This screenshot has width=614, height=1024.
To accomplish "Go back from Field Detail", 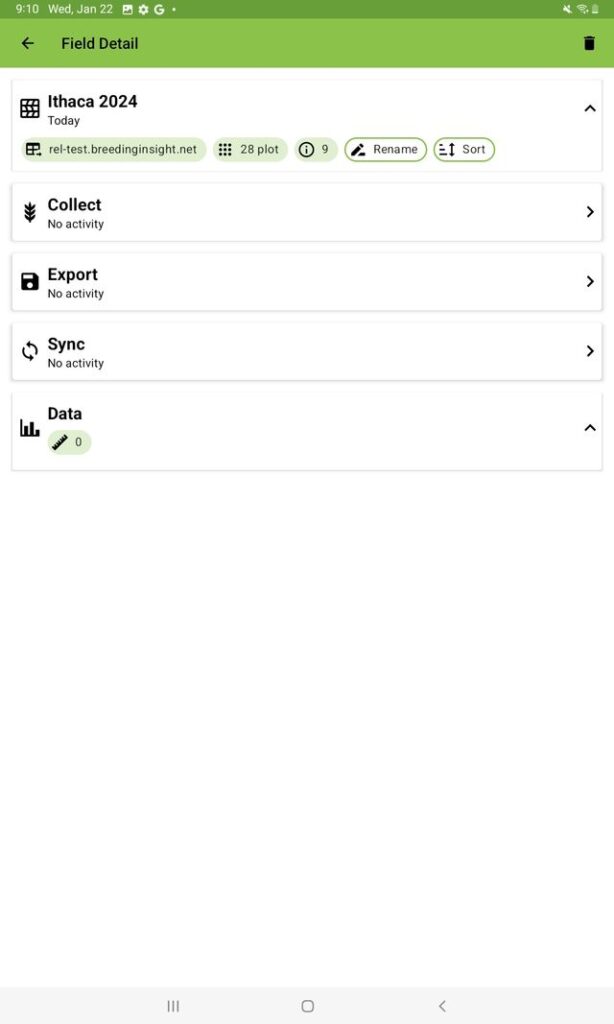I will tap(28, 44).
